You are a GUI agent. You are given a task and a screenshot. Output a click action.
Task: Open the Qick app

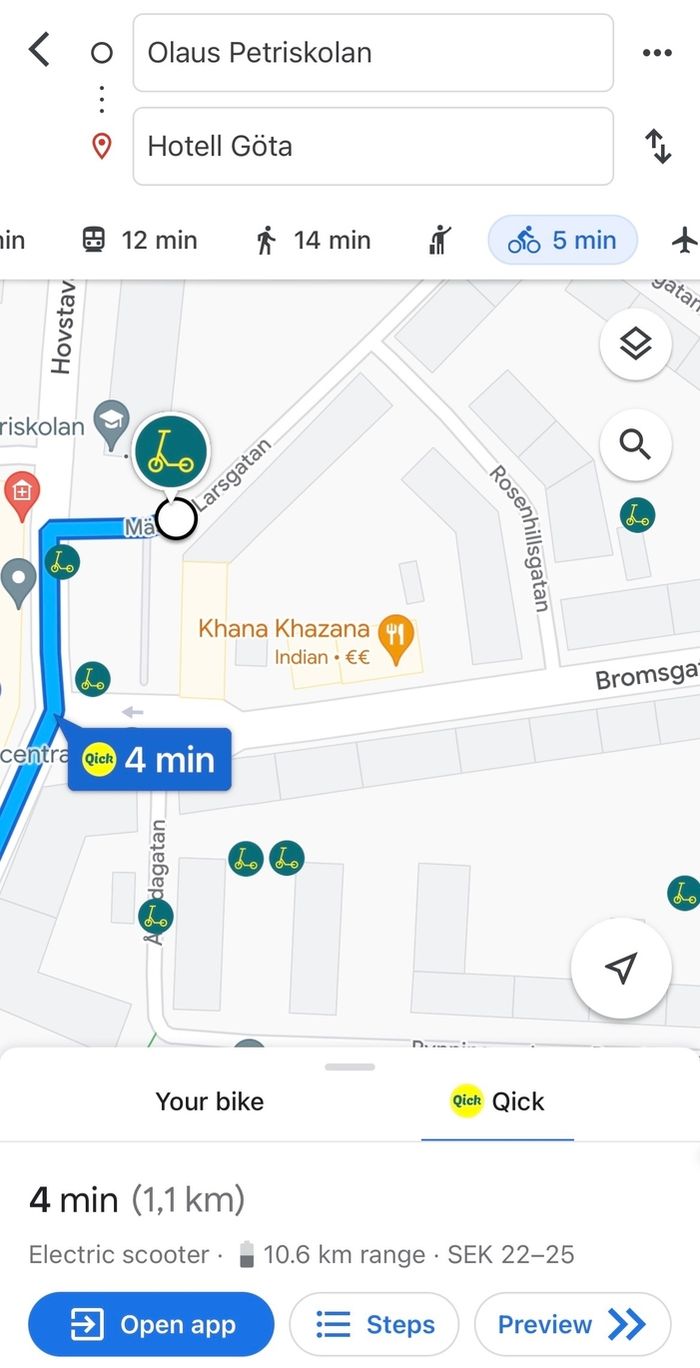coord(151,1325)
